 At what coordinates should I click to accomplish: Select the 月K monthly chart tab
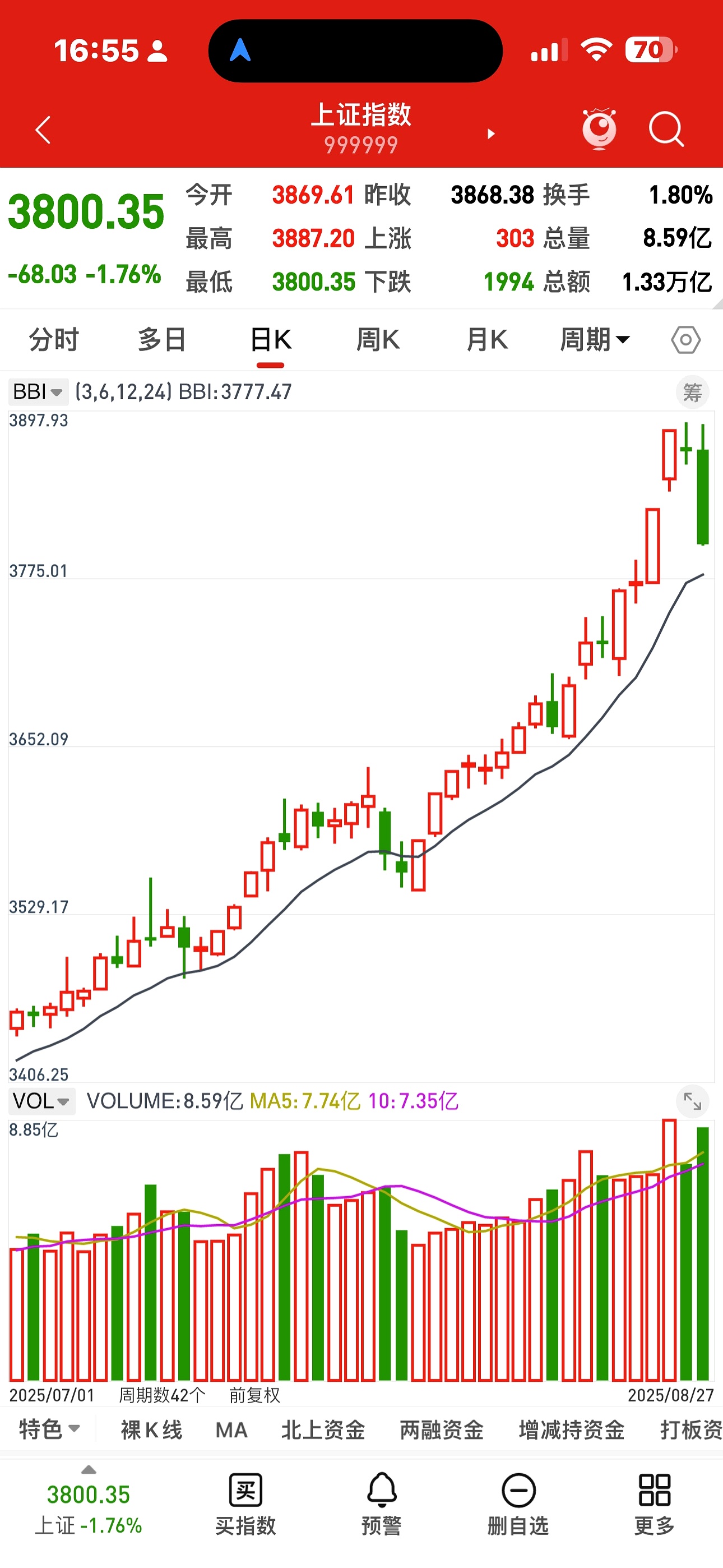tap(486, 340)
